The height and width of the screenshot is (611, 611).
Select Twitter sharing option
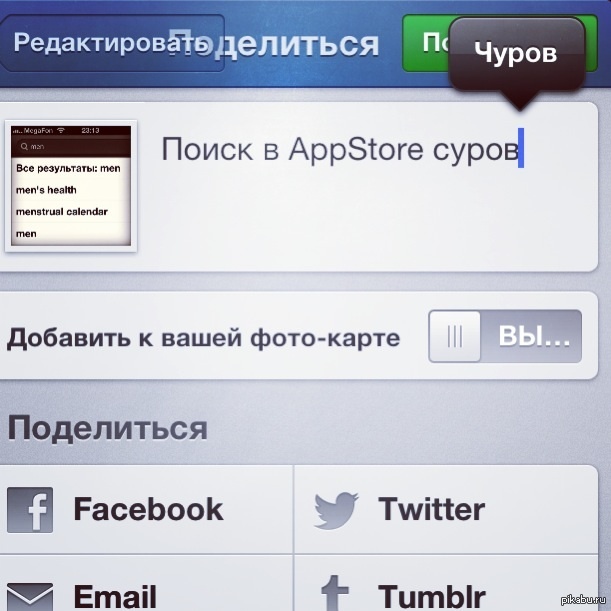pos(452,509)
